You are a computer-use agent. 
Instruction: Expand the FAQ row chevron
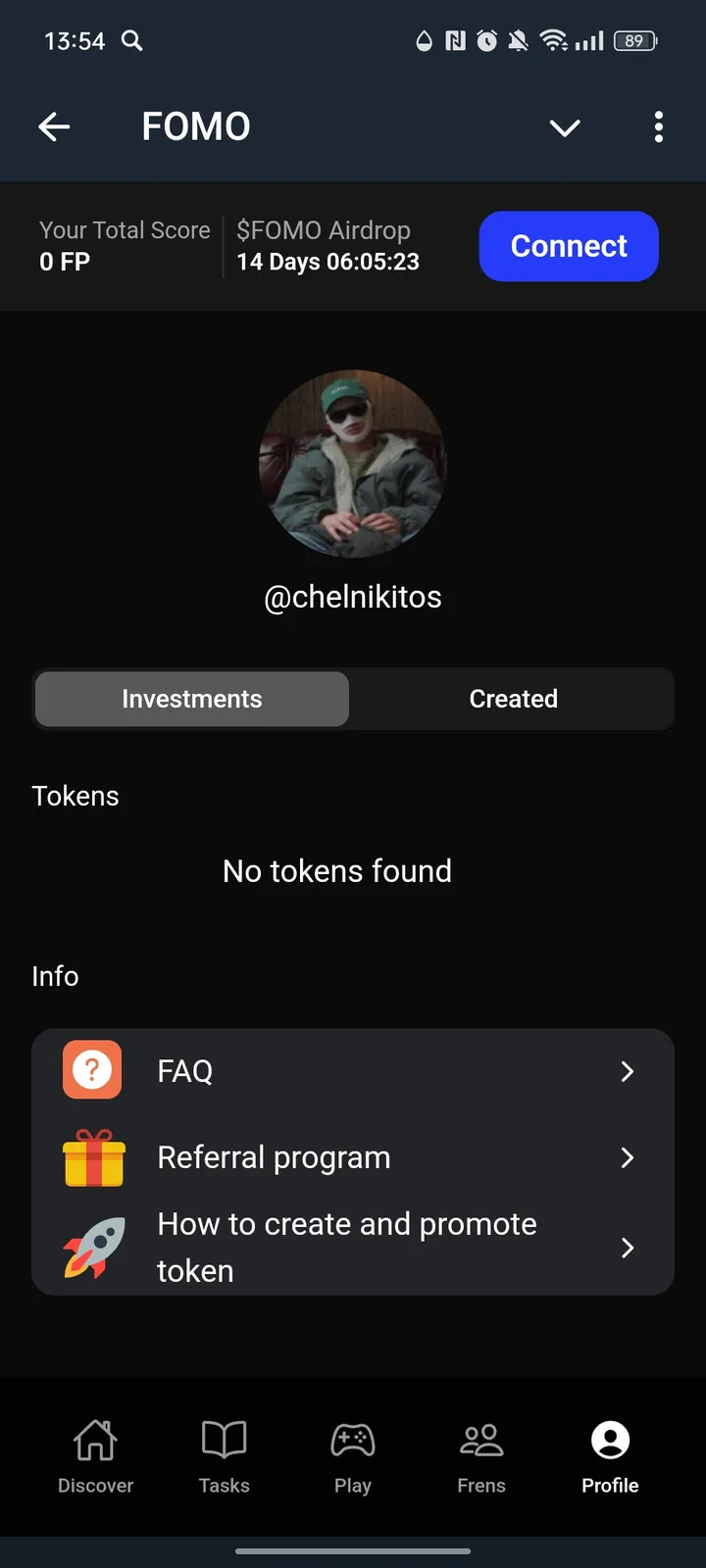tap(628, 1071)
